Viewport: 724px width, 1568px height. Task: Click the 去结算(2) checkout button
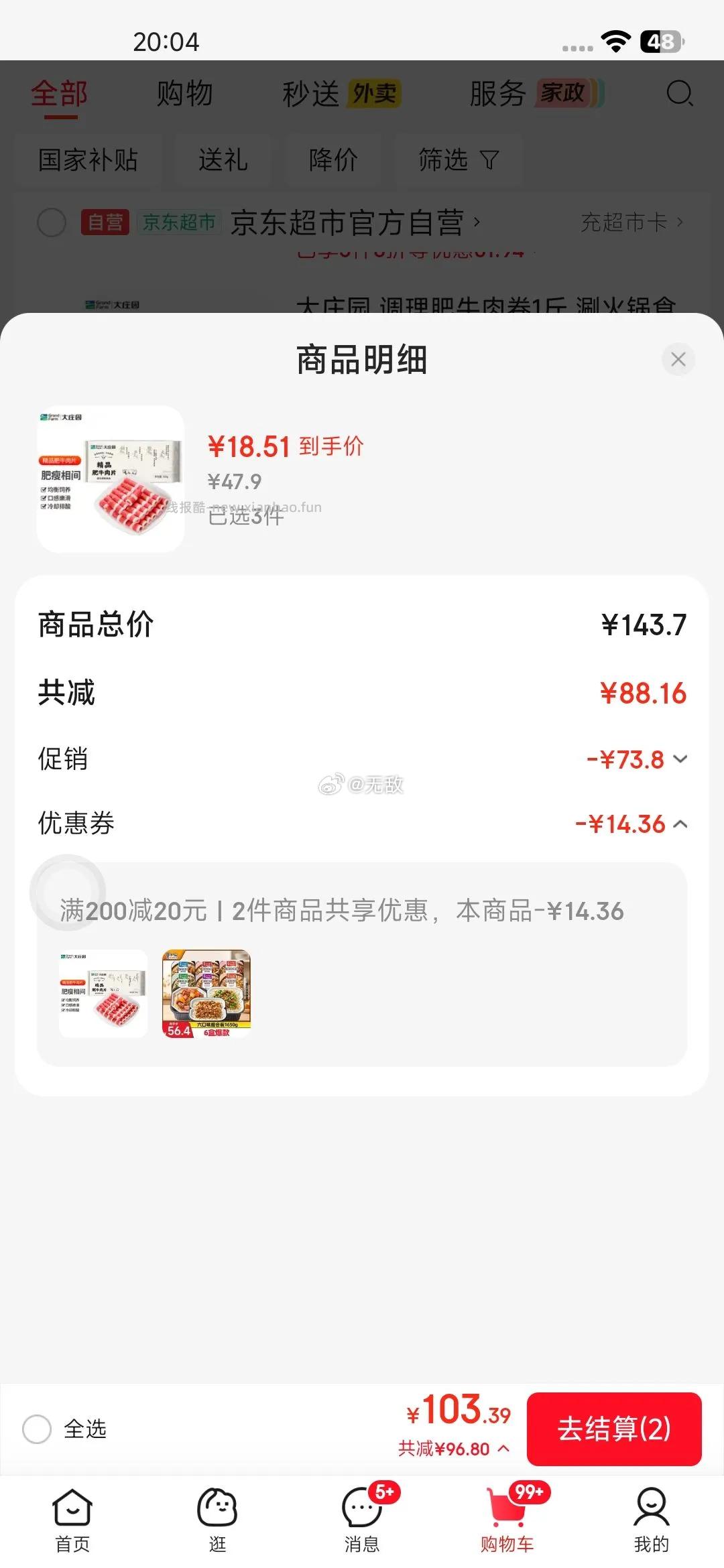pyautogui.click(x=614, y=1426)
